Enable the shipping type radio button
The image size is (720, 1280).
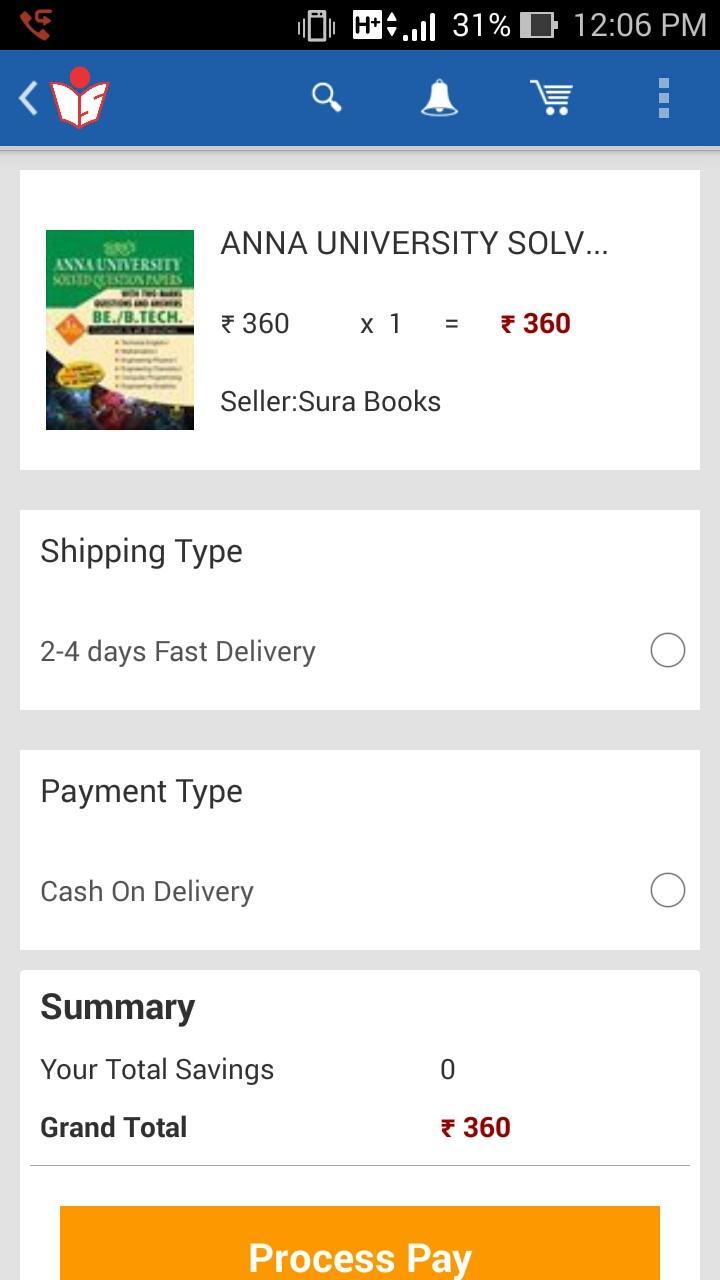[667, 650]
